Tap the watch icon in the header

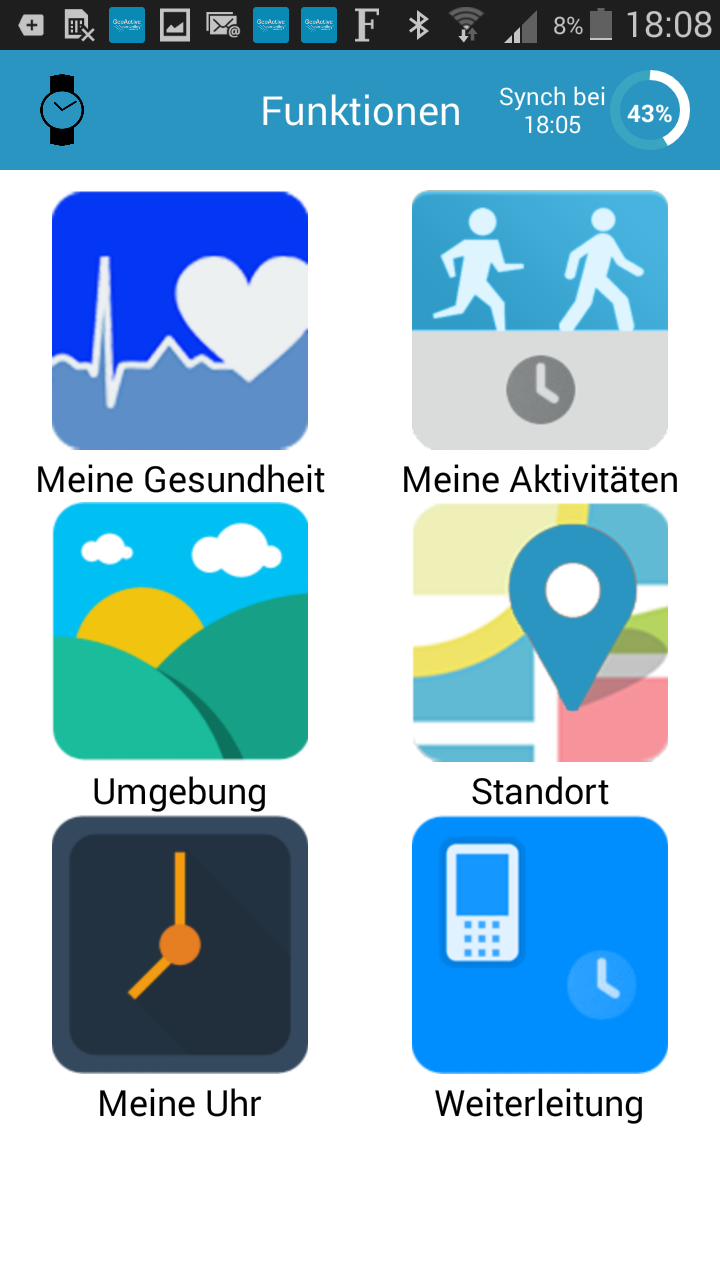click(62, 110)
